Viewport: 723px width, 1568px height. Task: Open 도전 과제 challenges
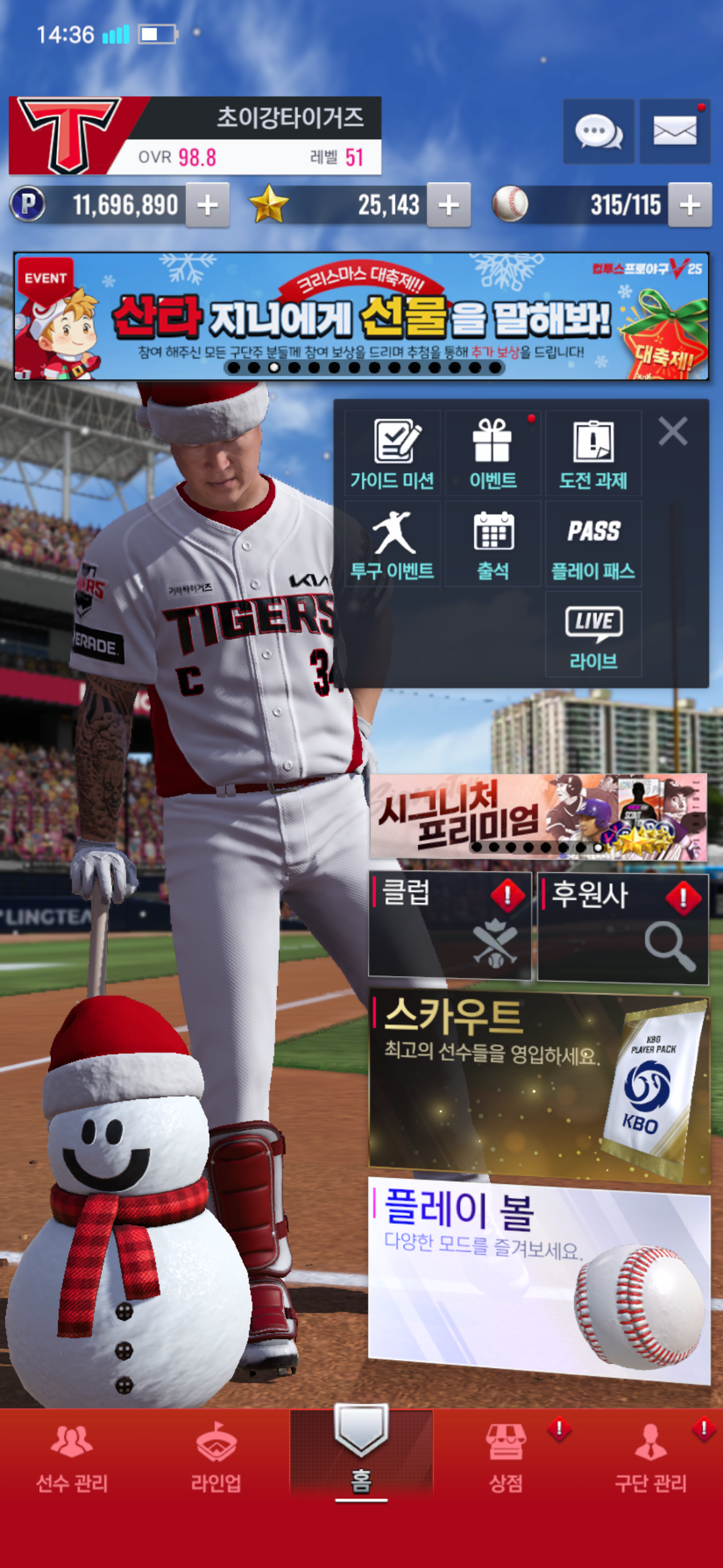tap(593, 453)
